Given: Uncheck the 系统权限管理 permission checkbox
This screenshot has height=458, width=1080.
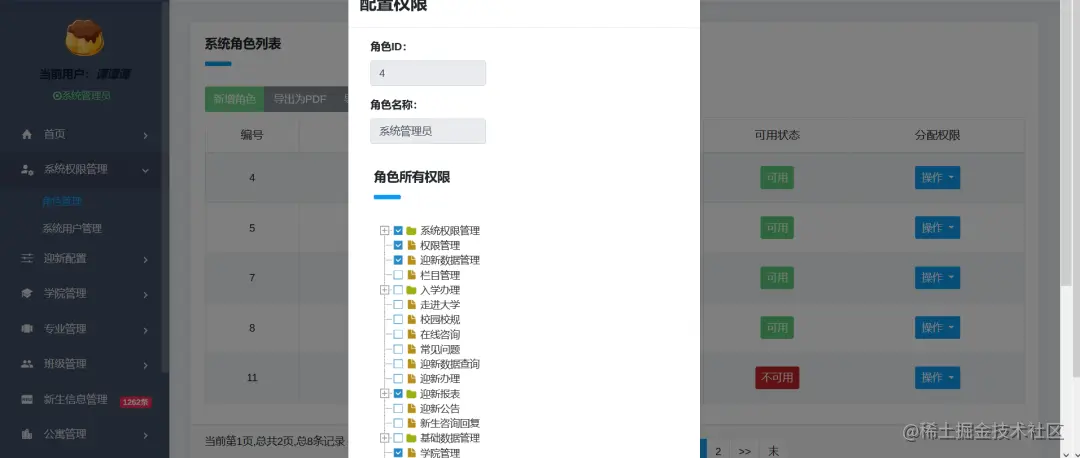Looking at the screenshot, I should pyautogui.click(x=398, y=231).
